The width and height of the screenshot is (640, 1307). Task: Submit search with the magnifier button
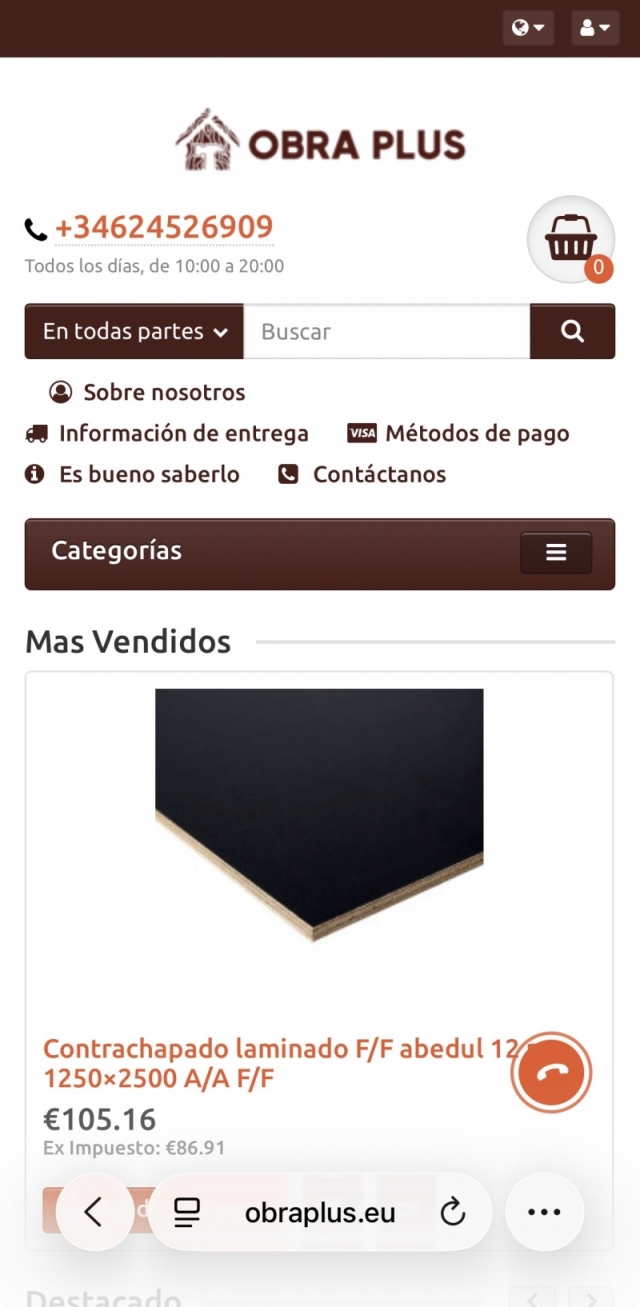(572, 332)
